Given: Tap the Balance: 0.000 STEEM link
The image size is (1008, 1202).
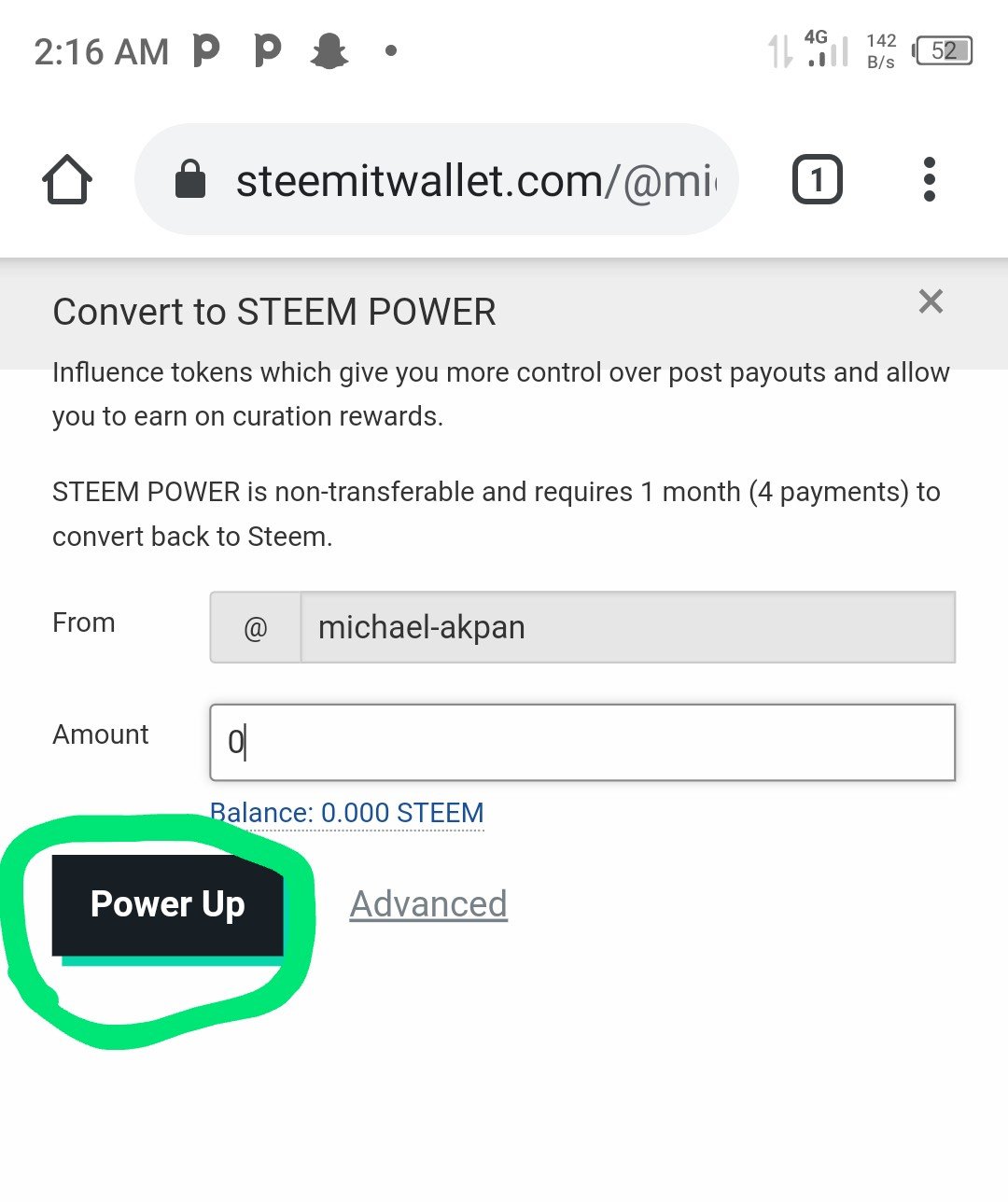Looking at the screenshot, I should tap(346, 813).
